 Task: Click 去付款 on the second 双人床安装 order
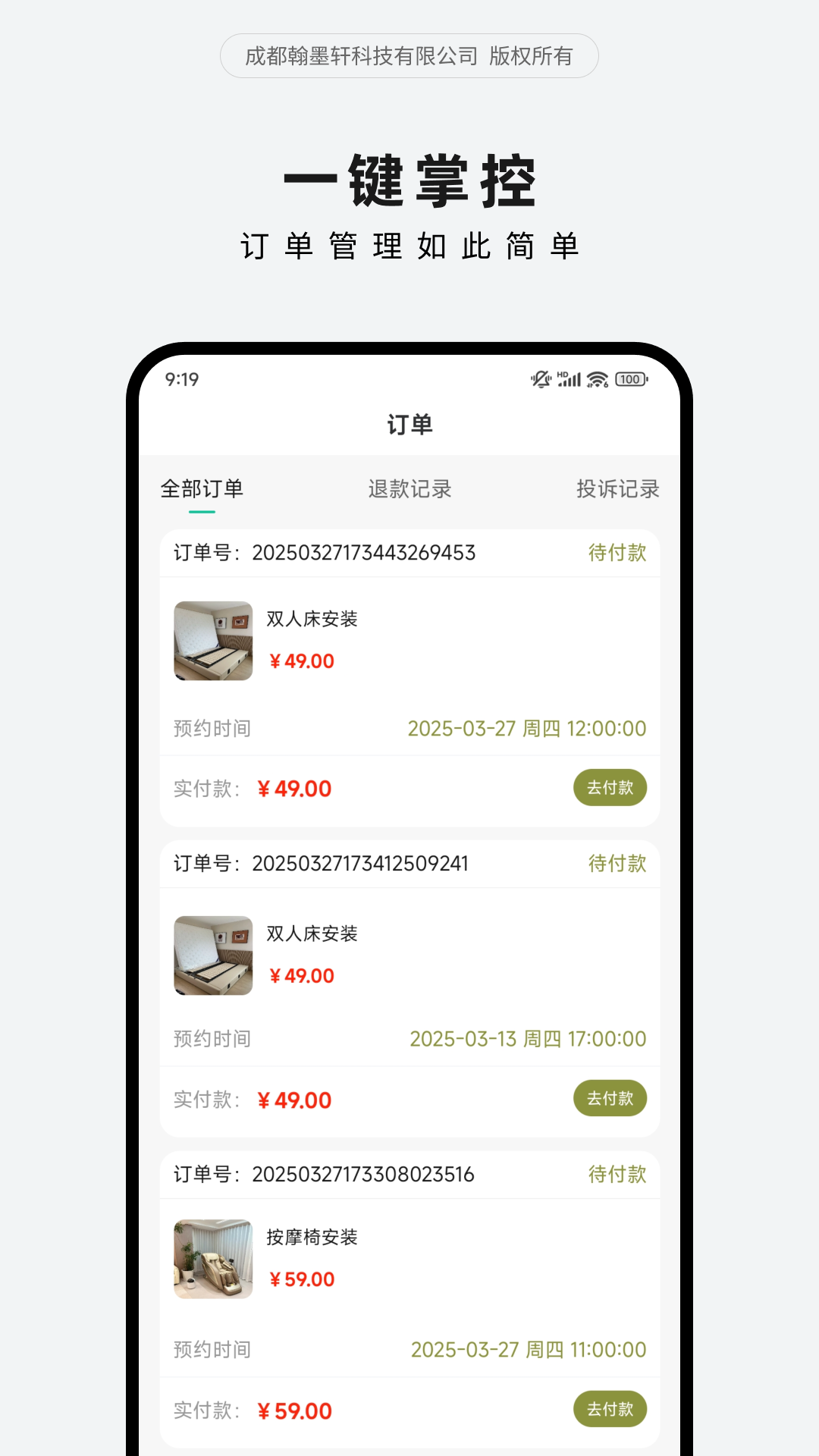(x=610, y=1100)
